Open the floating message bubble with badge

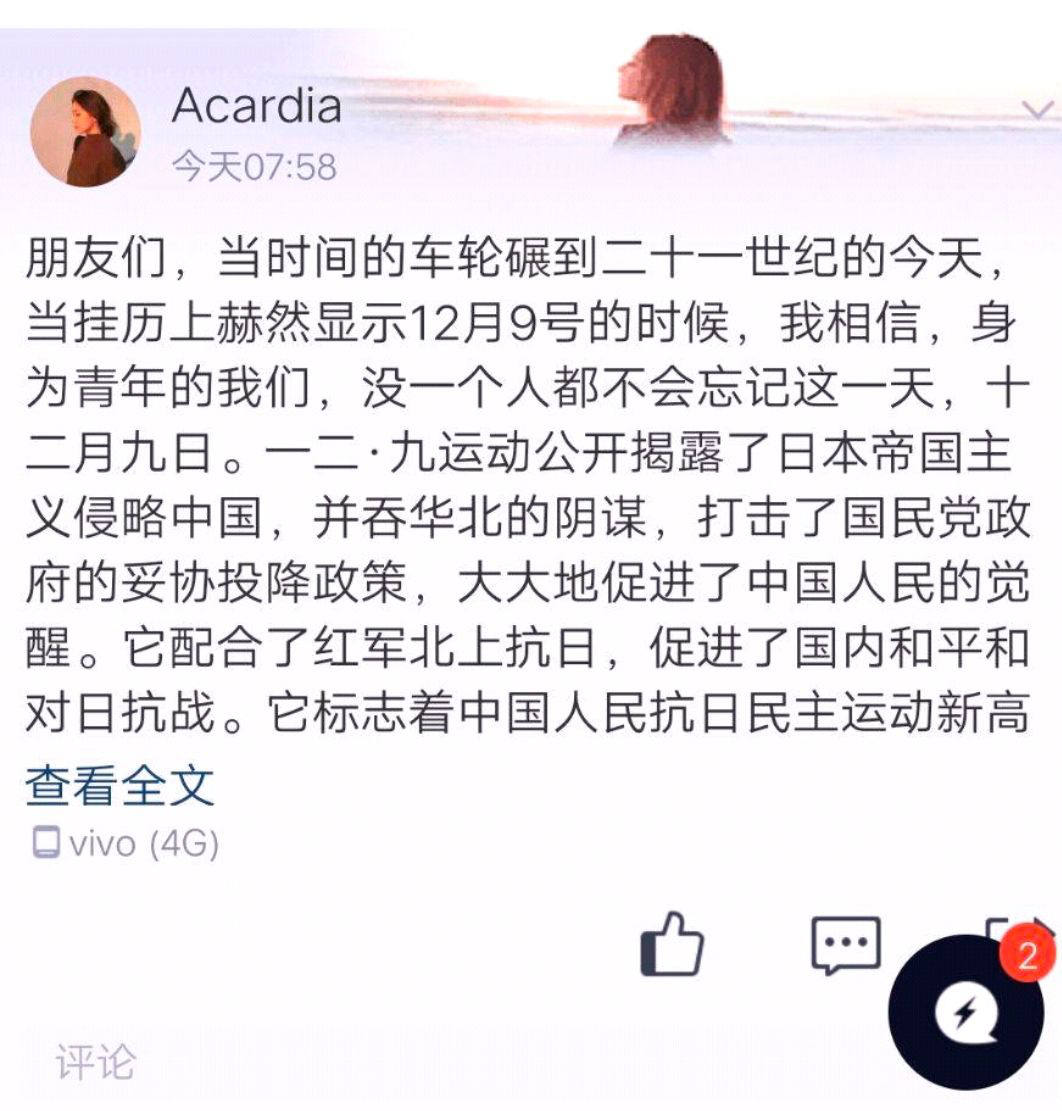coord(965,1013)
